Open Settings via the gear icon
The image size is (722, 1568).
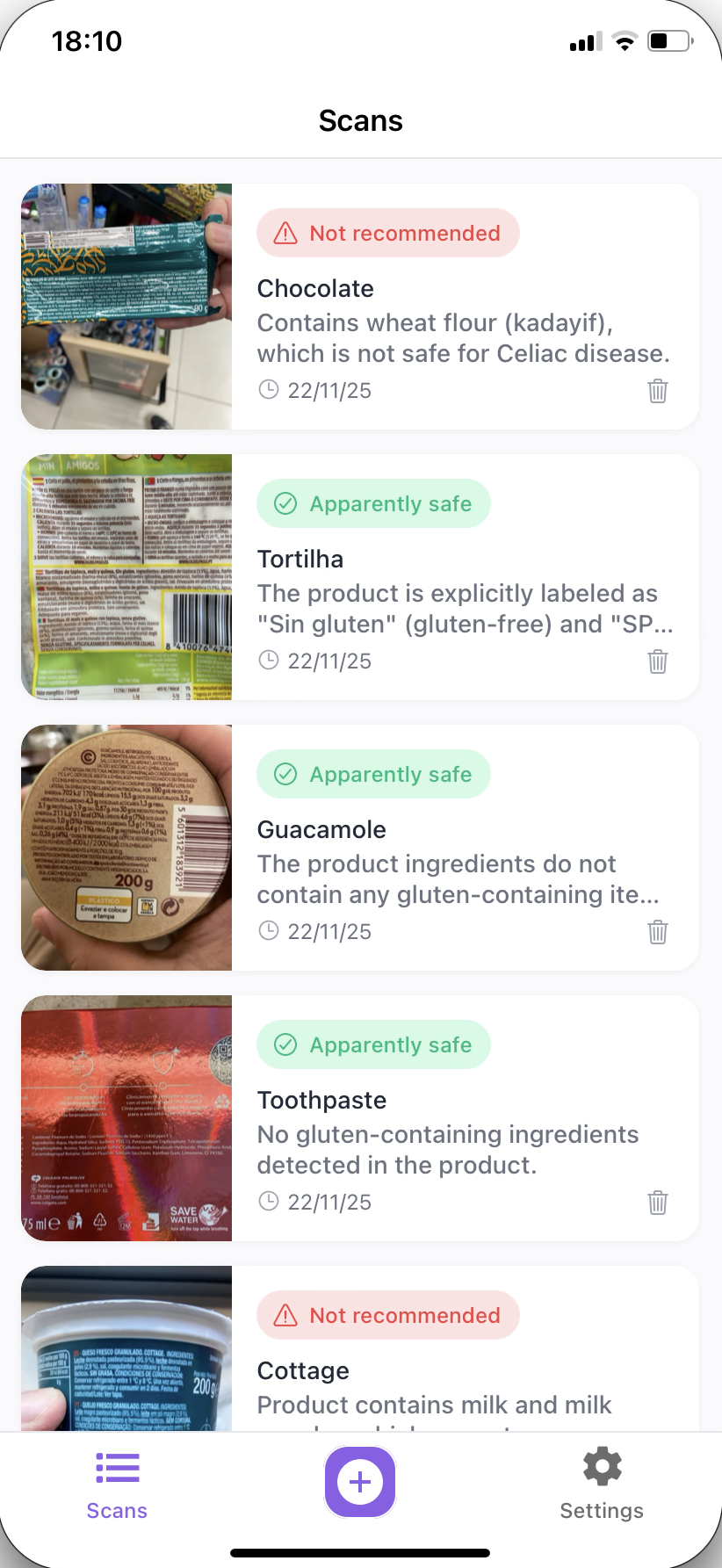(602, 1465)
